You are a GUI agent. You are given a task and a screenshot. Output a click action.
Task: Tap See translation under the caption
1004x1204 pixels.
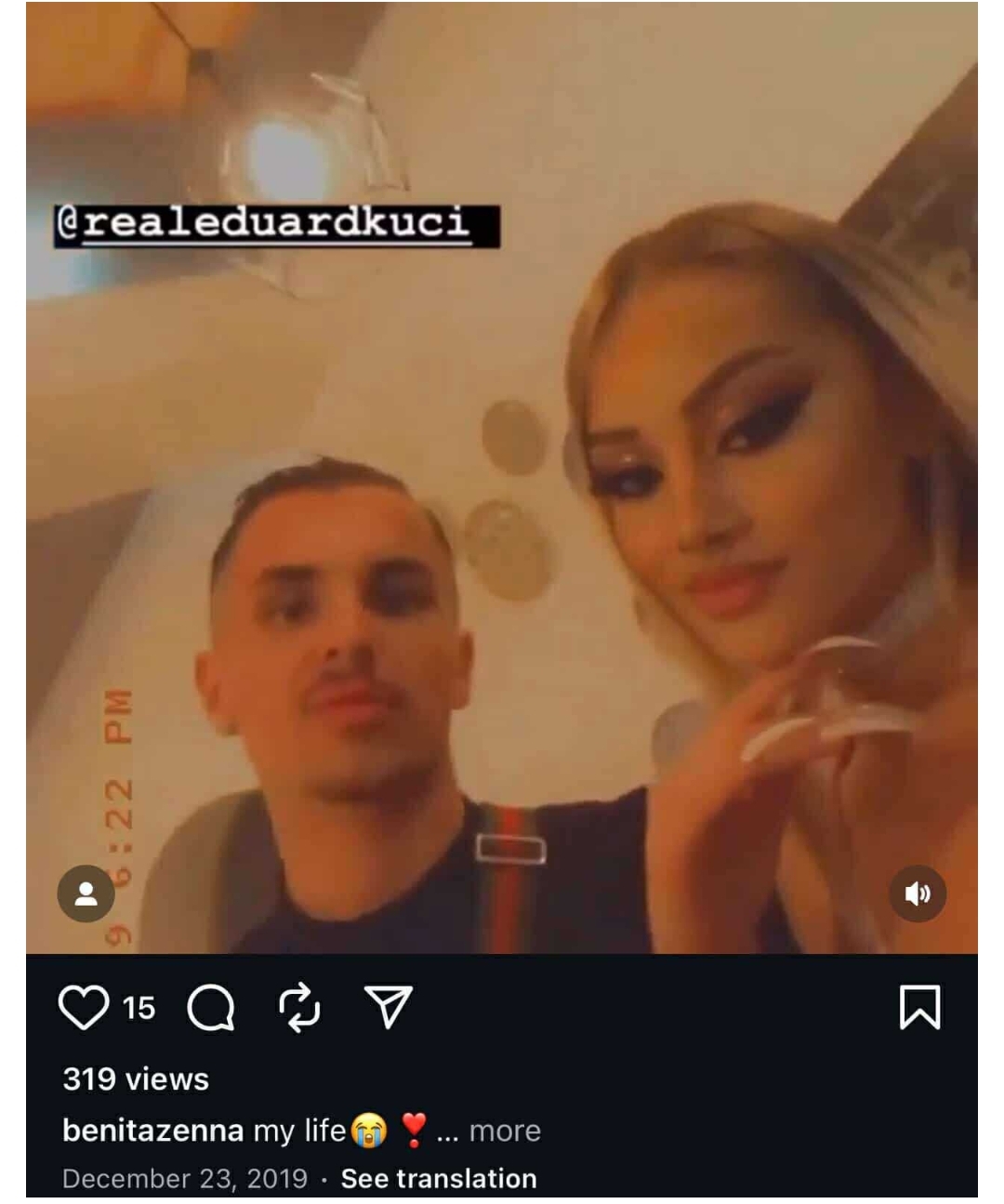[439, 1179]
